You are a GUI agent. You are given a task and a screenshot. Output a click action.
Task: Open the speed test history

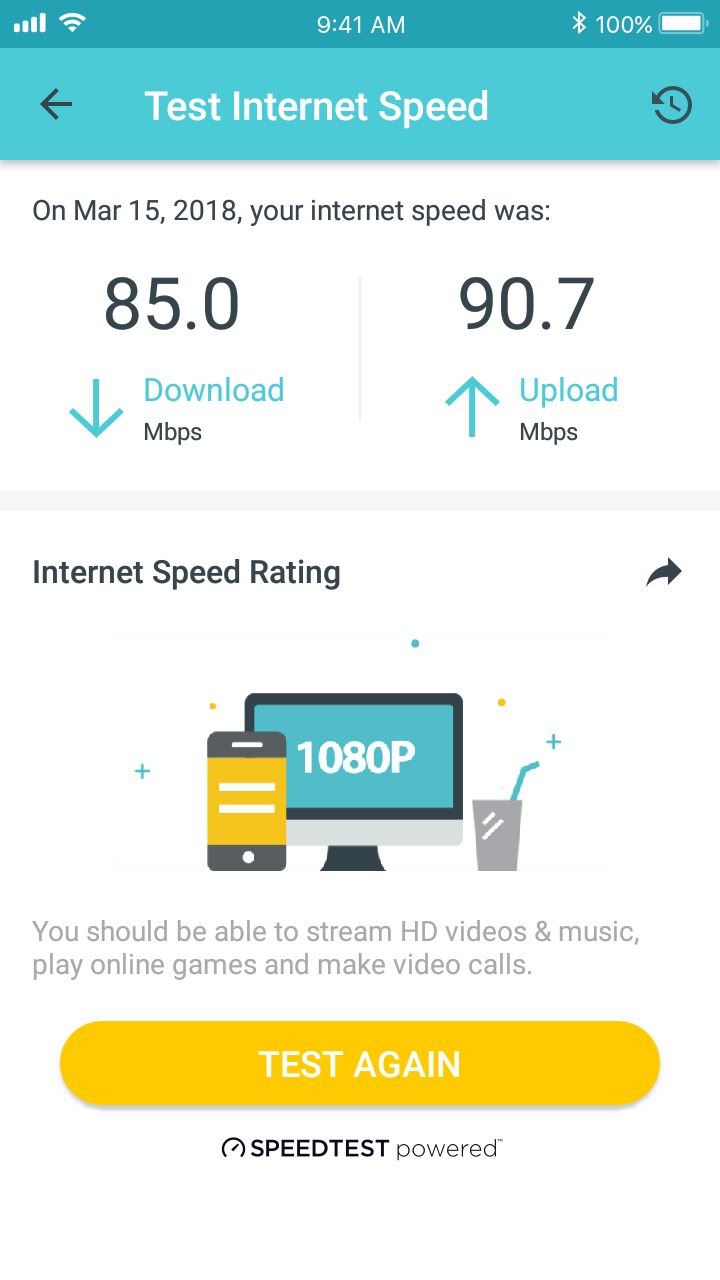[x=671, y=105]
